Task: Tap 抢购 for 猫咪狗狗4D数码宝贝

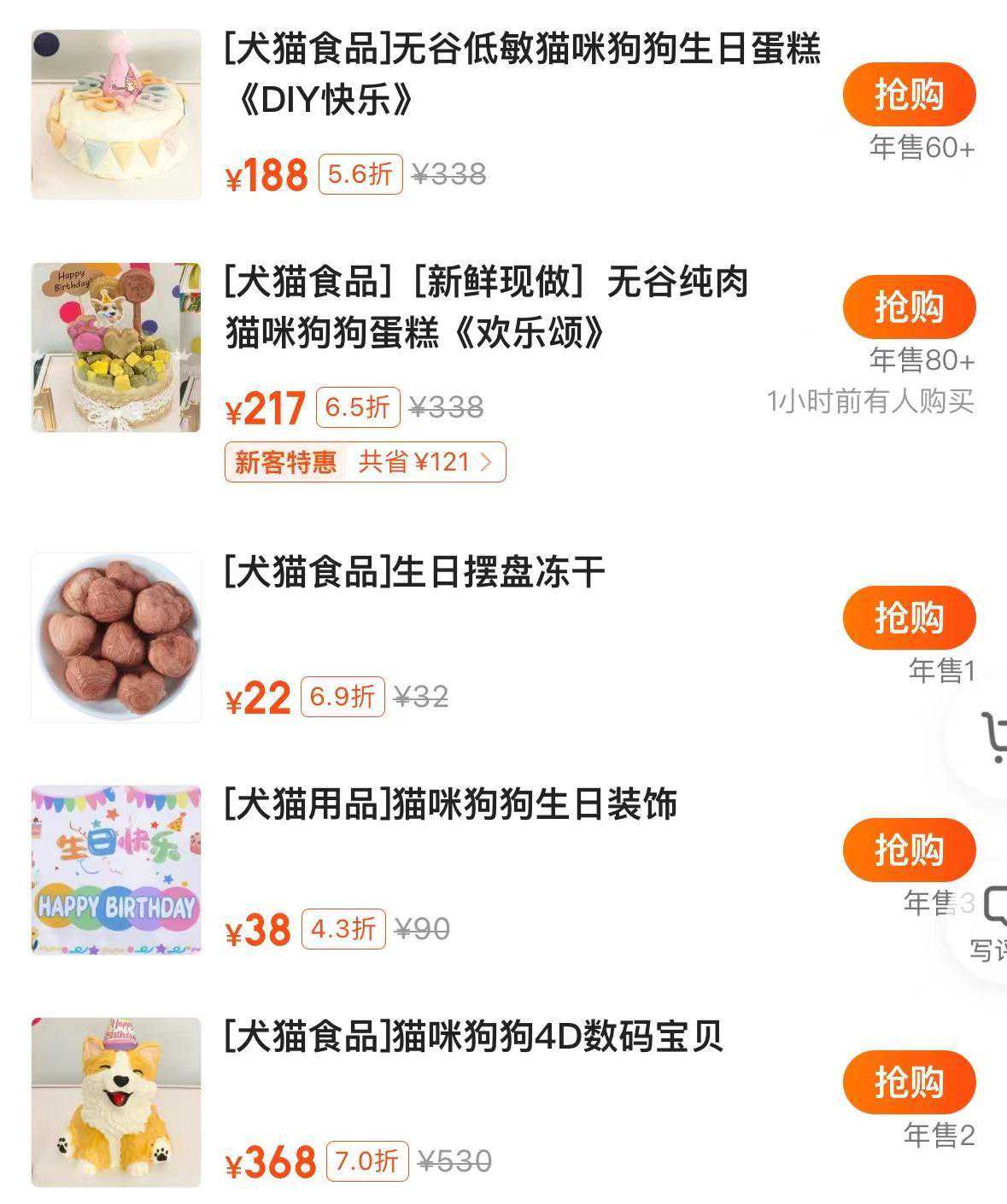Action: (909, 1082)
